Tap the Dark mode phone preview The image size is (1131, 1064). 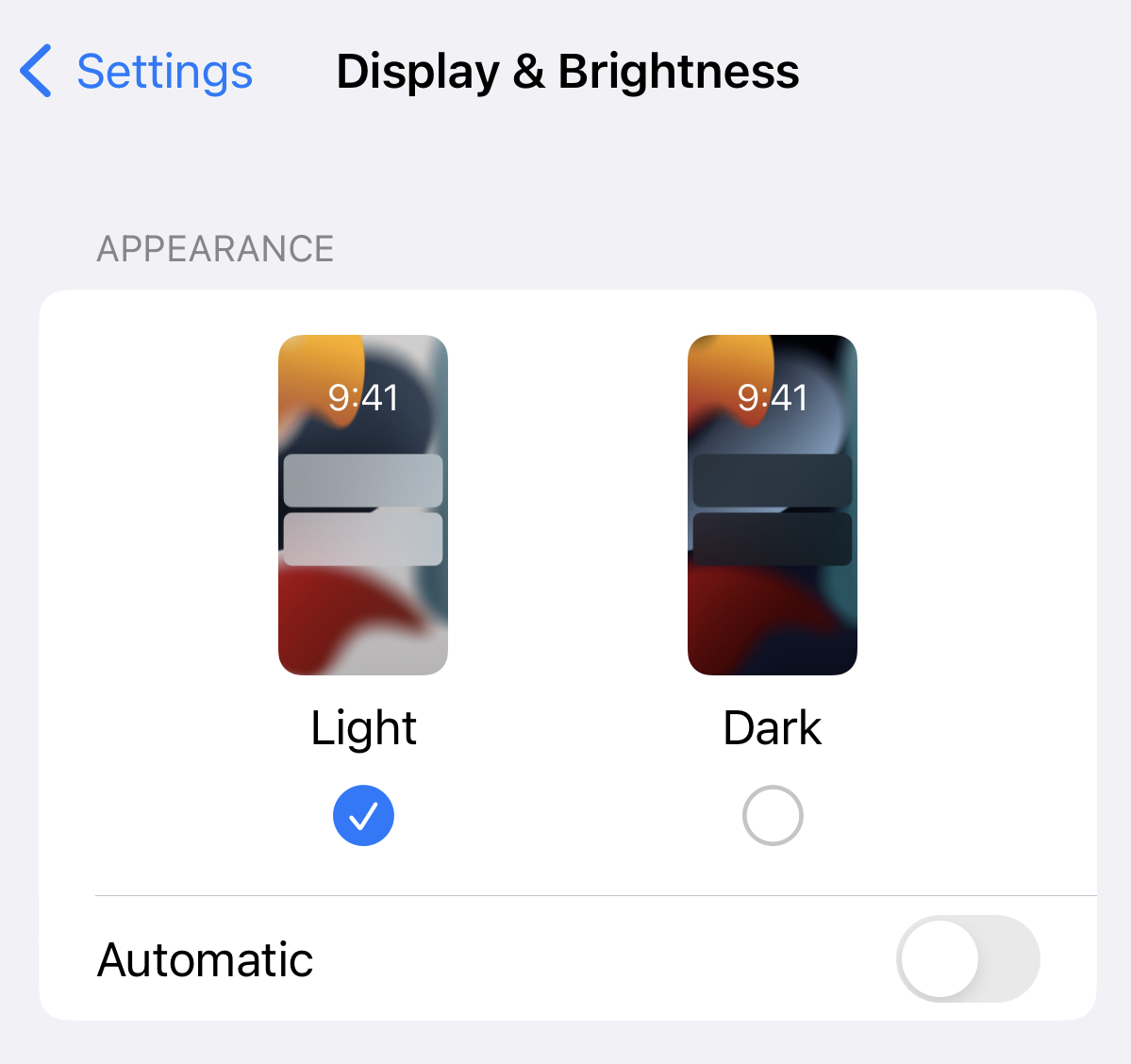coord(773,505)
